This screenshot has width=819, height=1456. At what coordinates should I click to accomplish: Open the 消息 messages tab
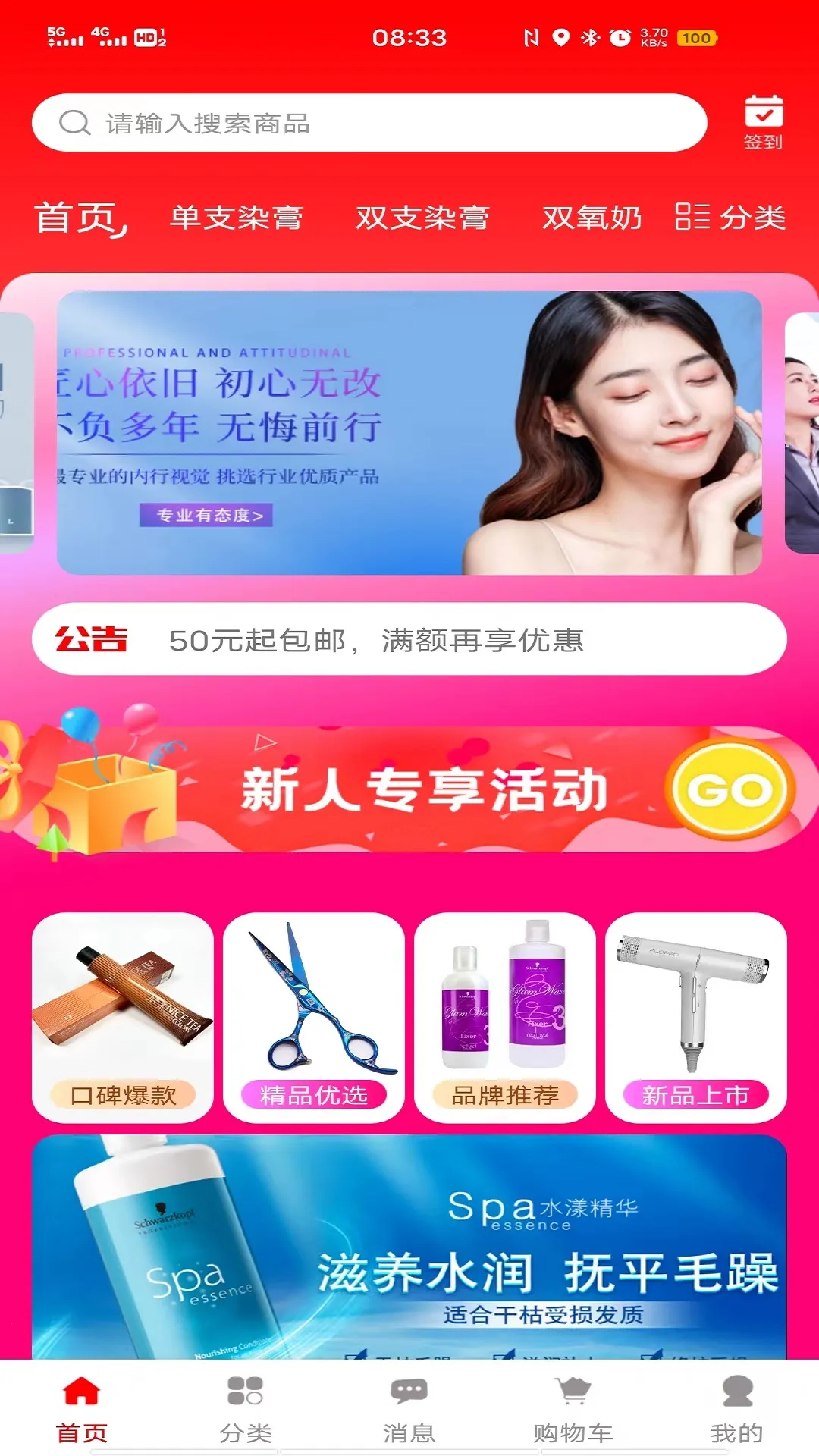409,1409
